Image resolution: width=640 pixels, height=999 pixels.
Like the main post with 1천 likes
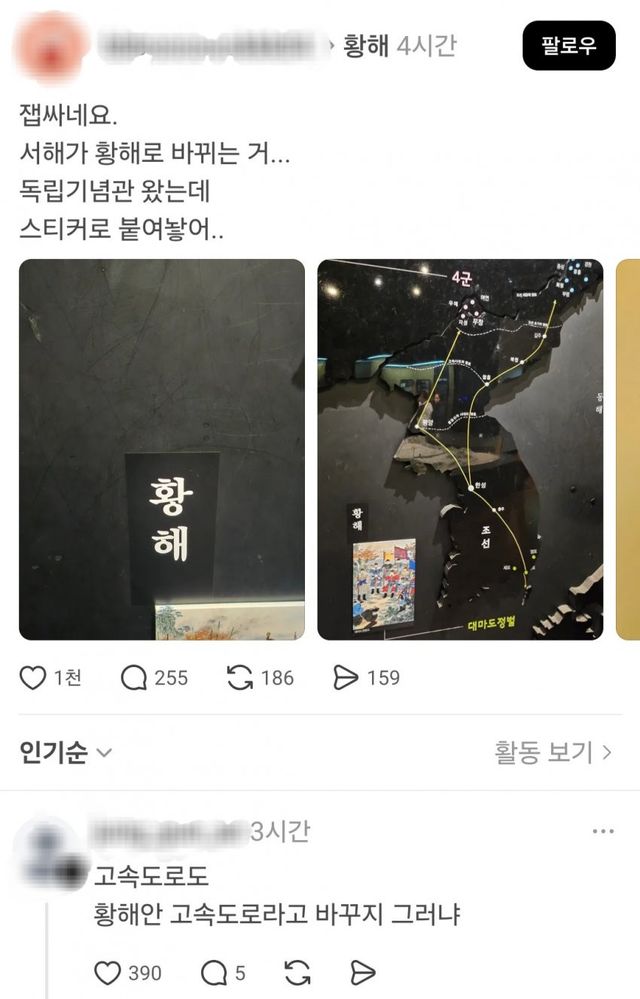(x=34, y=678)
